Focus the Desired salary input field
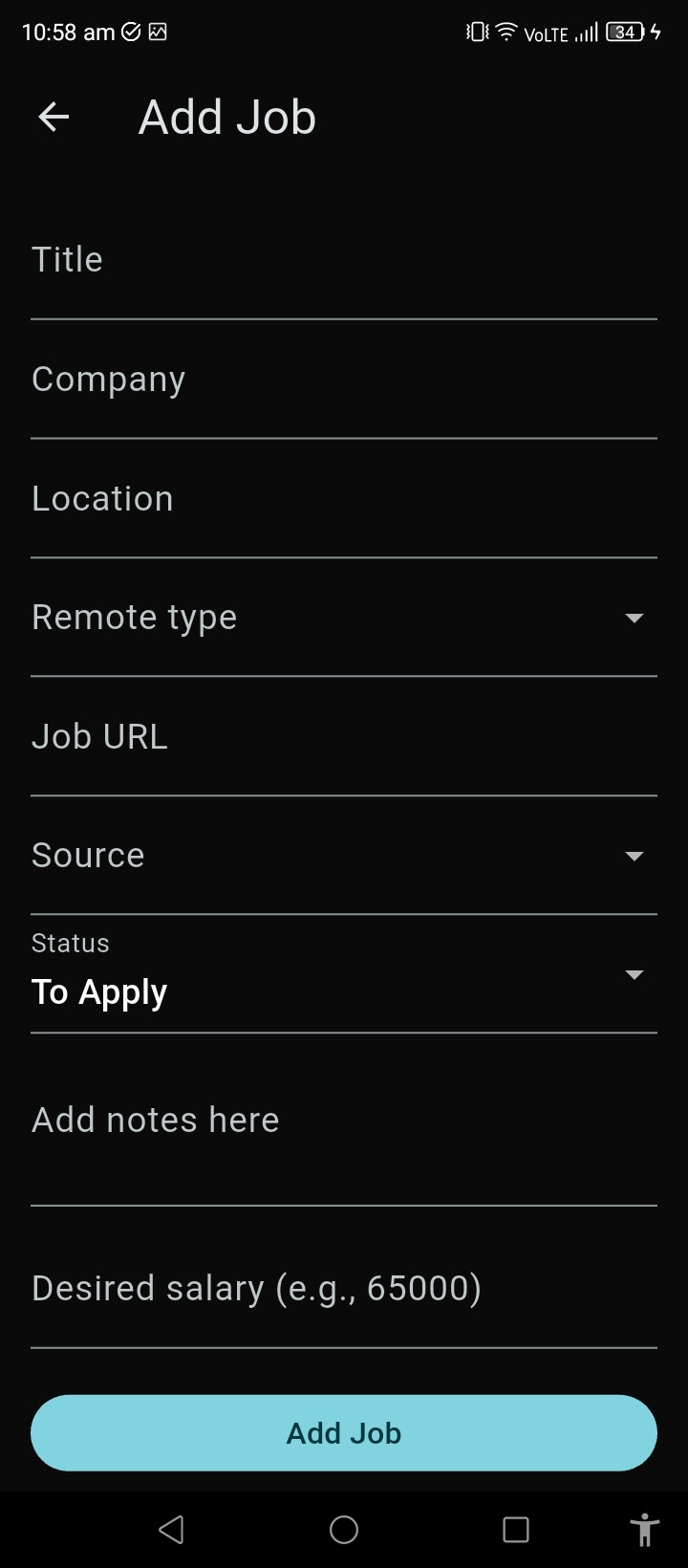Image resolution: width=688 pixels, height=1568 pixels. [x=287, y=1288]
